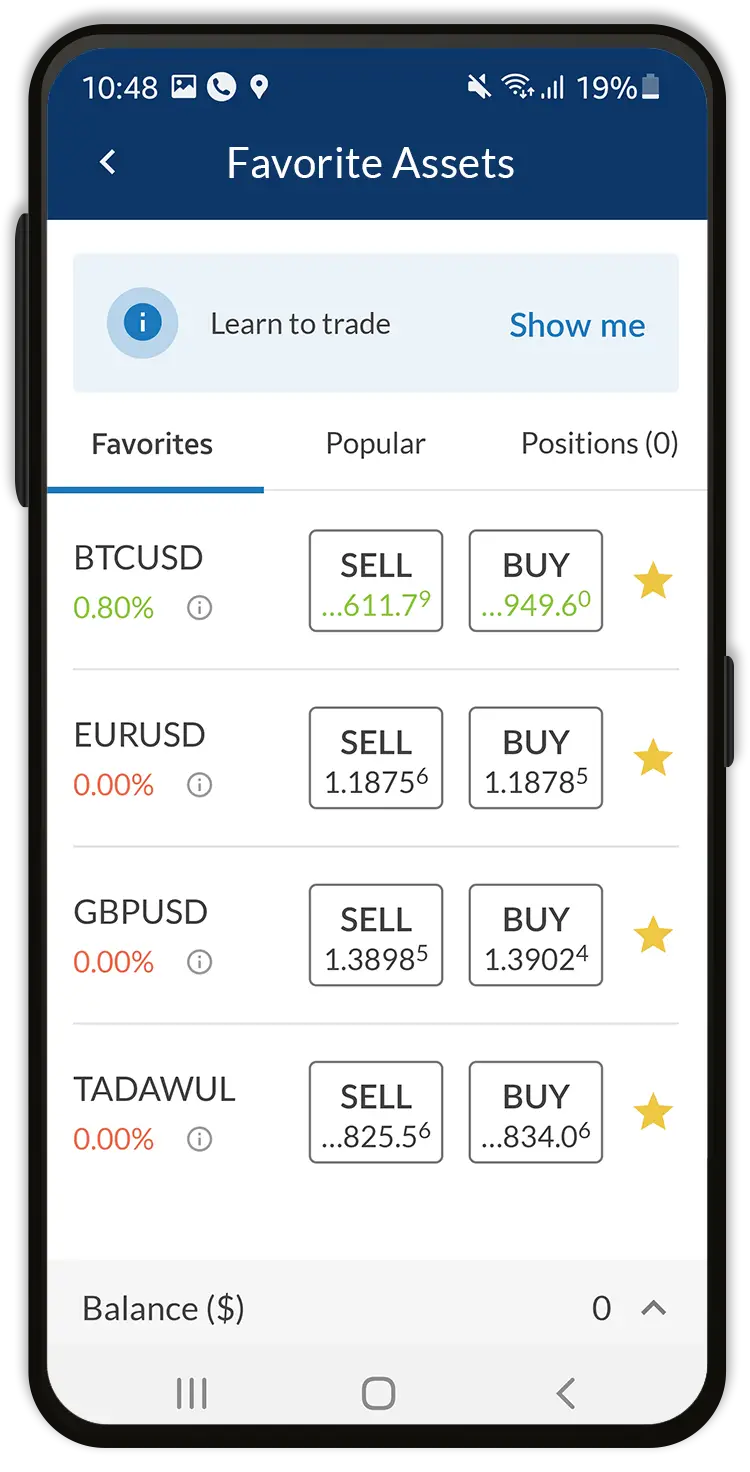Screen dimensions: 750x1472
Task: Expand the Balance ($) panel chevron
Action: click(653, 1308)
